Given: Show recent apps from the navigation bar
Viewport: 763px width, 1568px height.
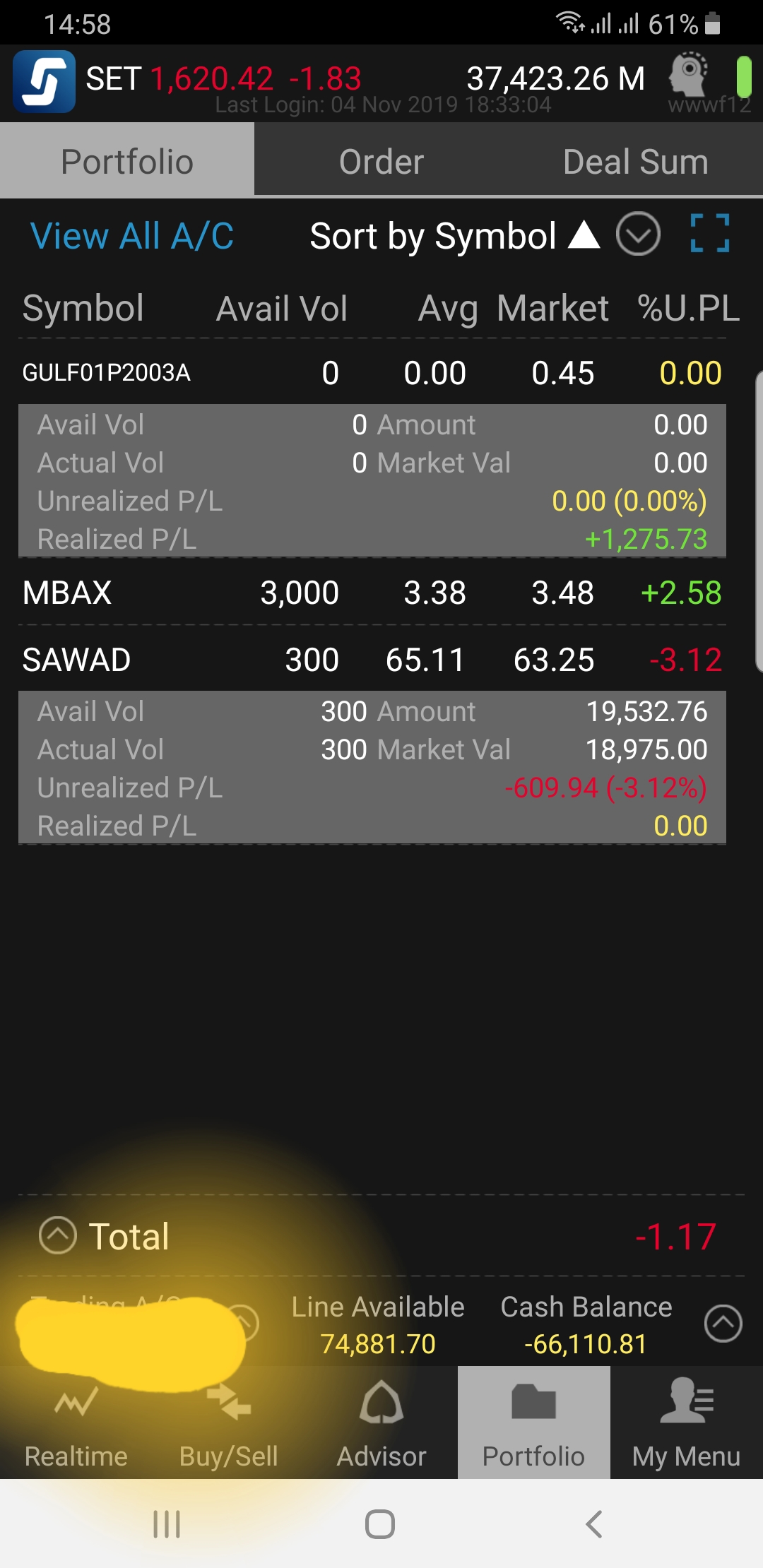Looking at the screenshot, I should tap(167, 1524).
